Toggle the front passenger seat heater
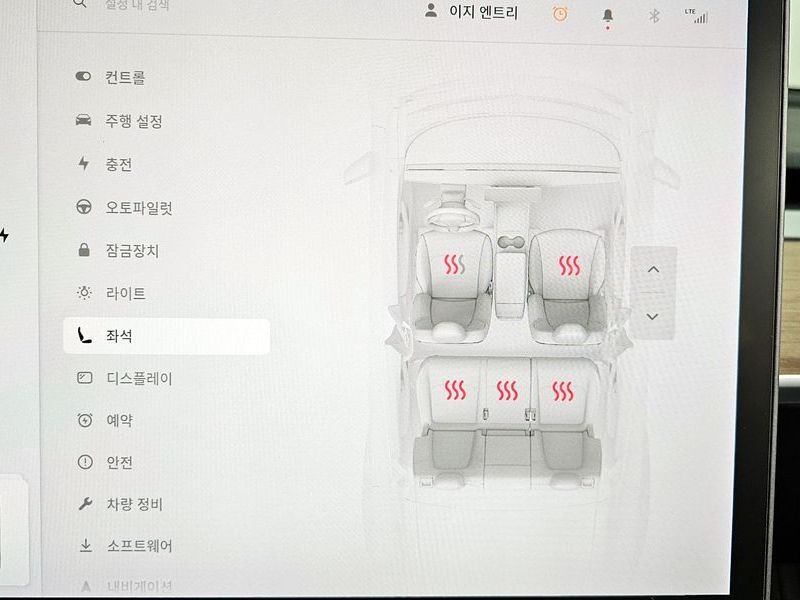The image size is (800, 600). coord(569,265)
